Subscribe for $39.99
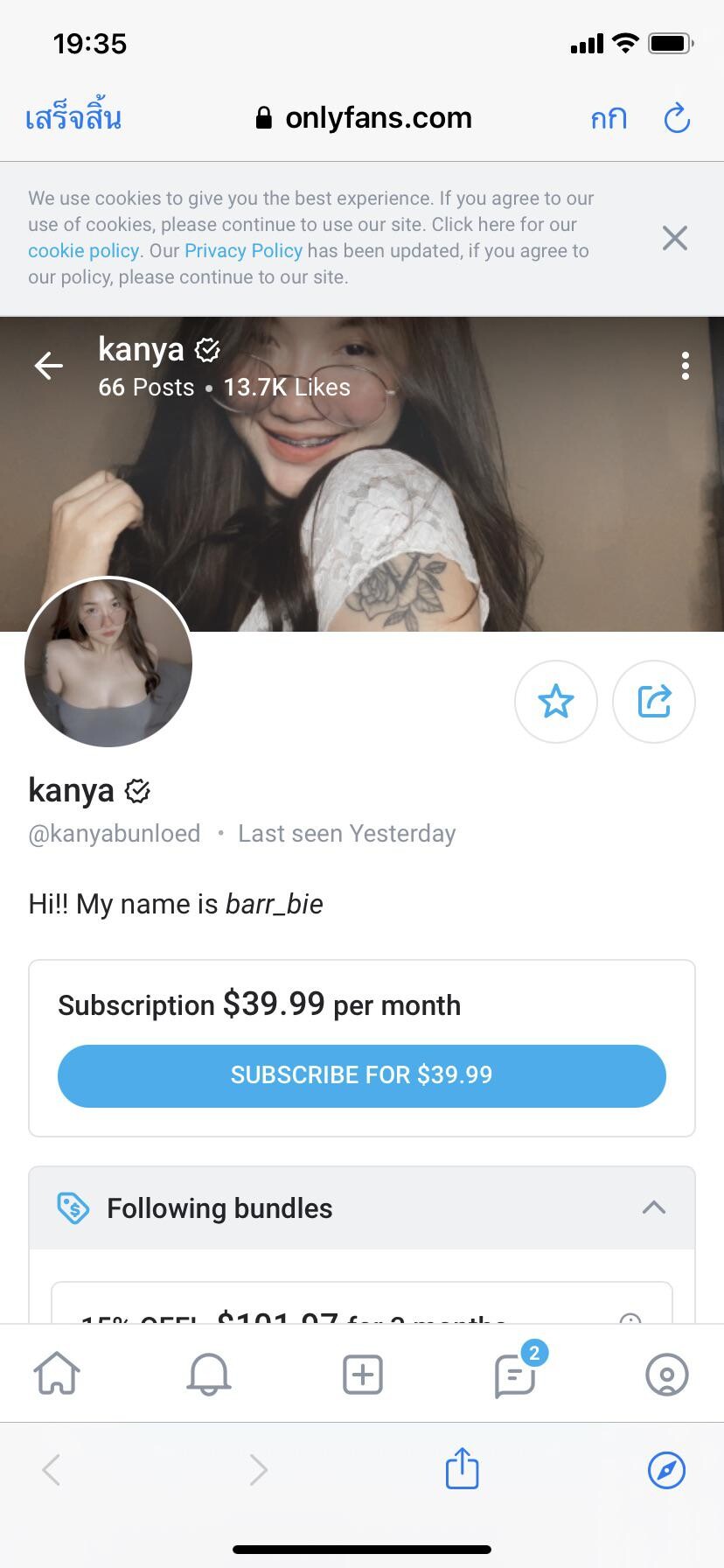The width and height of the screenshot is (724, 1568). tap(362, 1075)
